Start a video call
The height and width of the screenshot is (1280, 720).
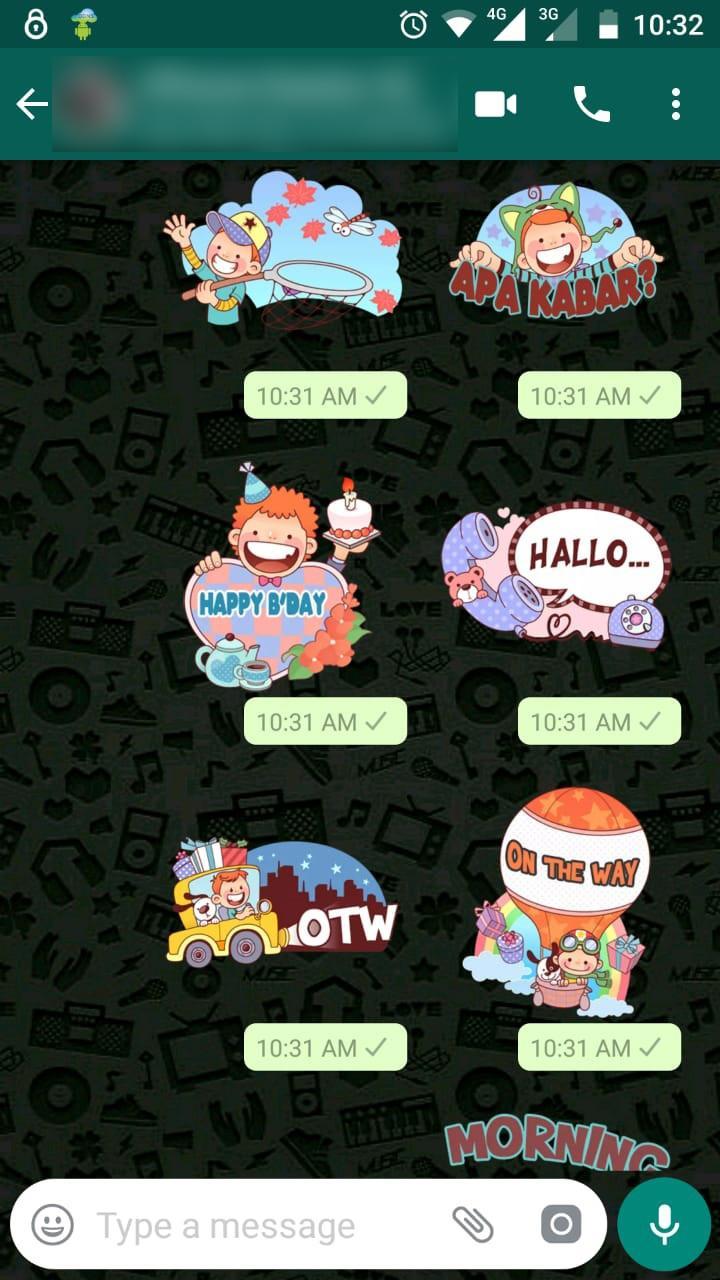pyautogui.click(x=495, y=104)
